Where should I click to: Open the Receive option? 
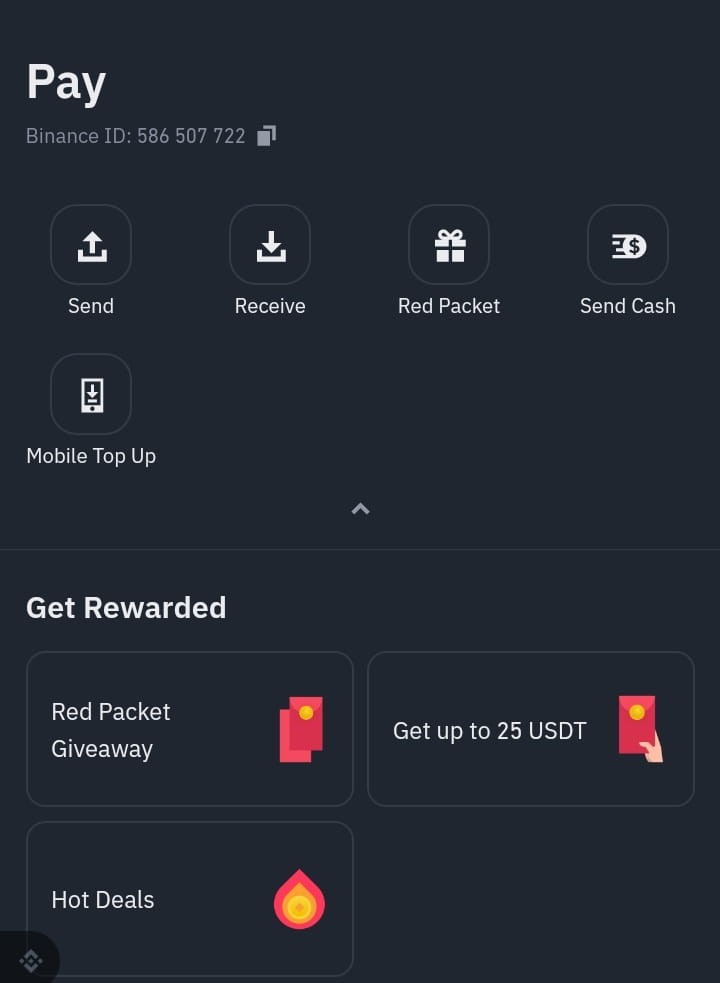tap(270, 245)
